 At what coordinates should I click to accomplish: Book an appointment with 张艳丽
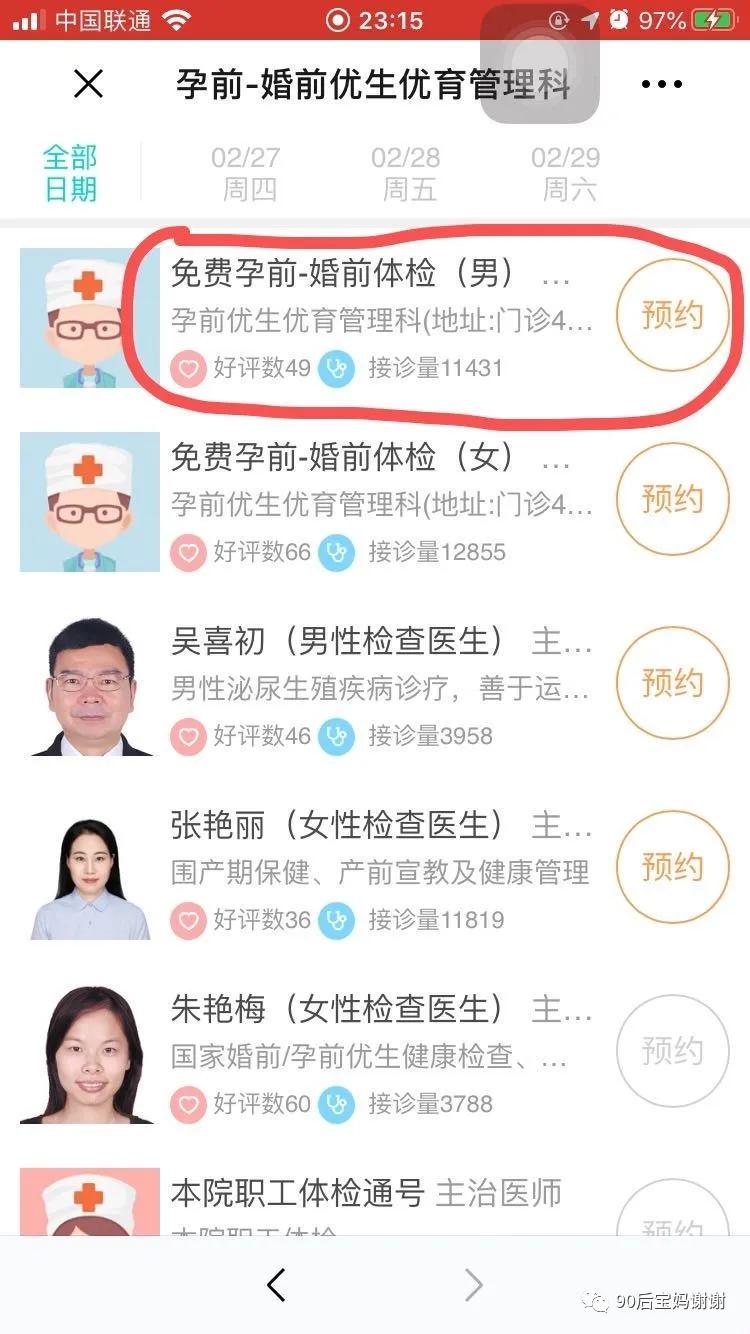pos(672,867)
